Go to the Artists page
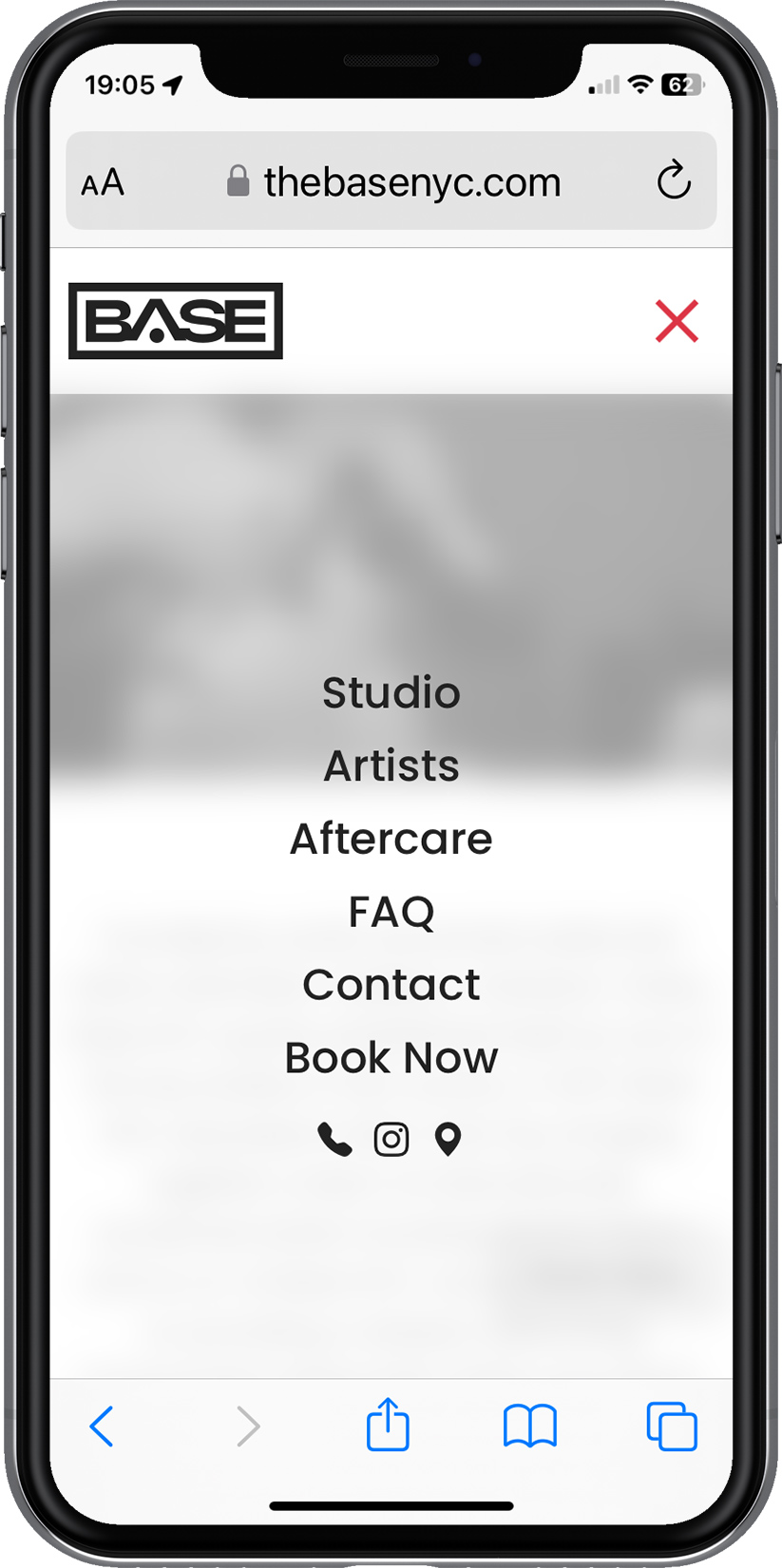Viewport: 782px width, 1568px height. (391, 765)
